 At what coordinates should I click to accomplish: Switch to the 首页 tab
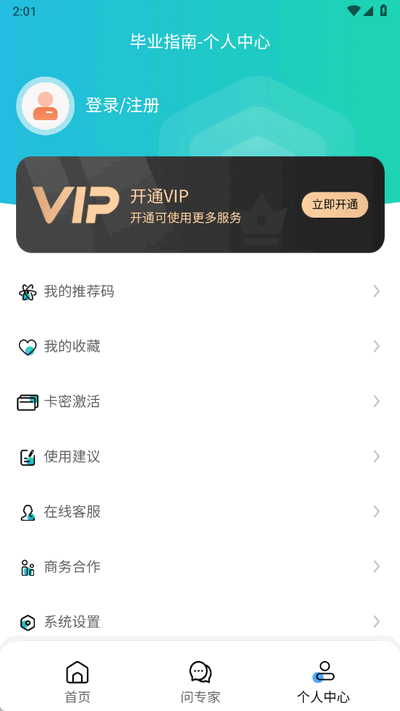pyautogui.click(x=78, y=681)
